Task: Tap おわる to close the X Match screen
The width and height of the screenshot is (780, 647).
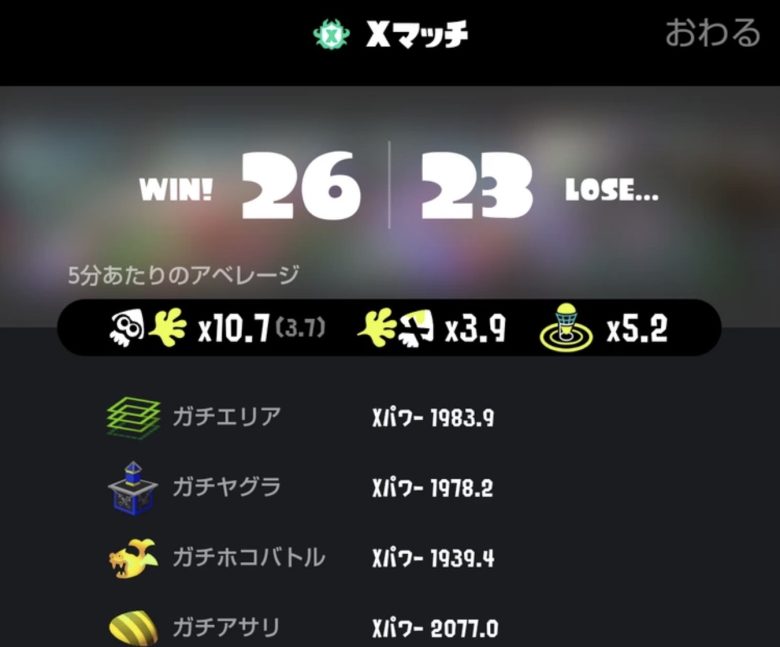Action: [x=712, y=33]
